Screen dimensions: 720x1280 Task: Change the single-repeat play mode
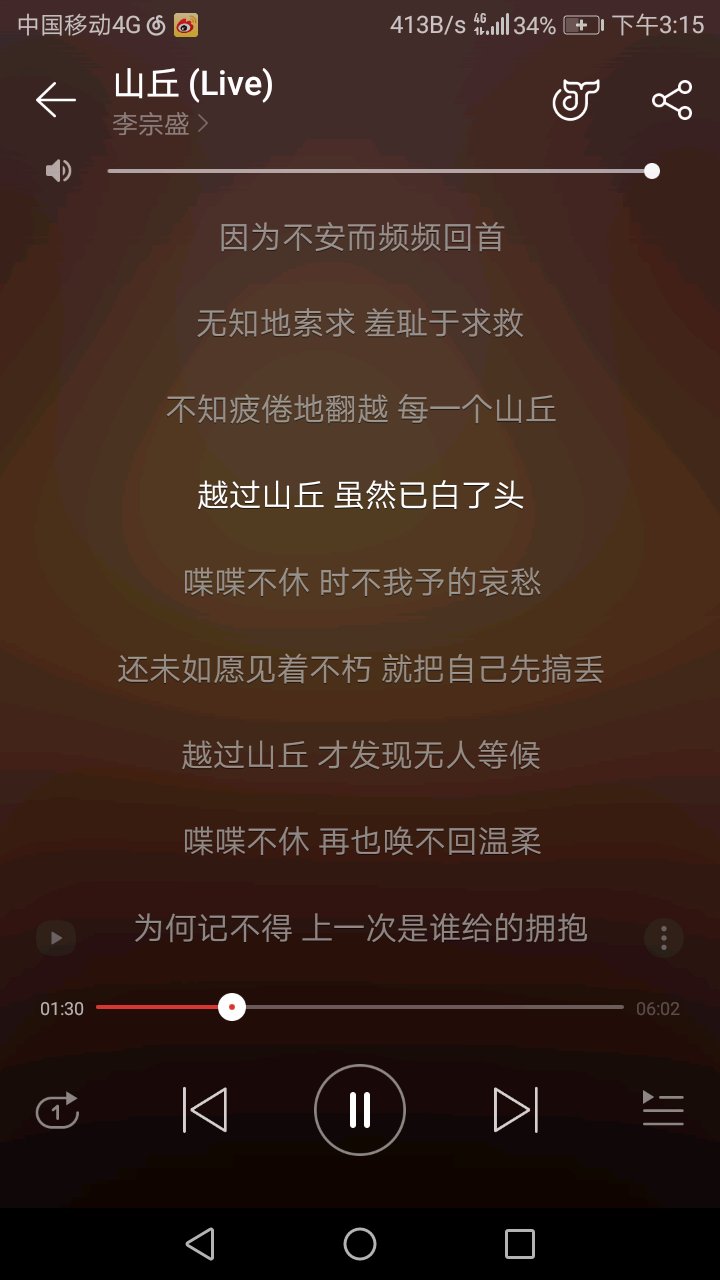coord(57,1110)
